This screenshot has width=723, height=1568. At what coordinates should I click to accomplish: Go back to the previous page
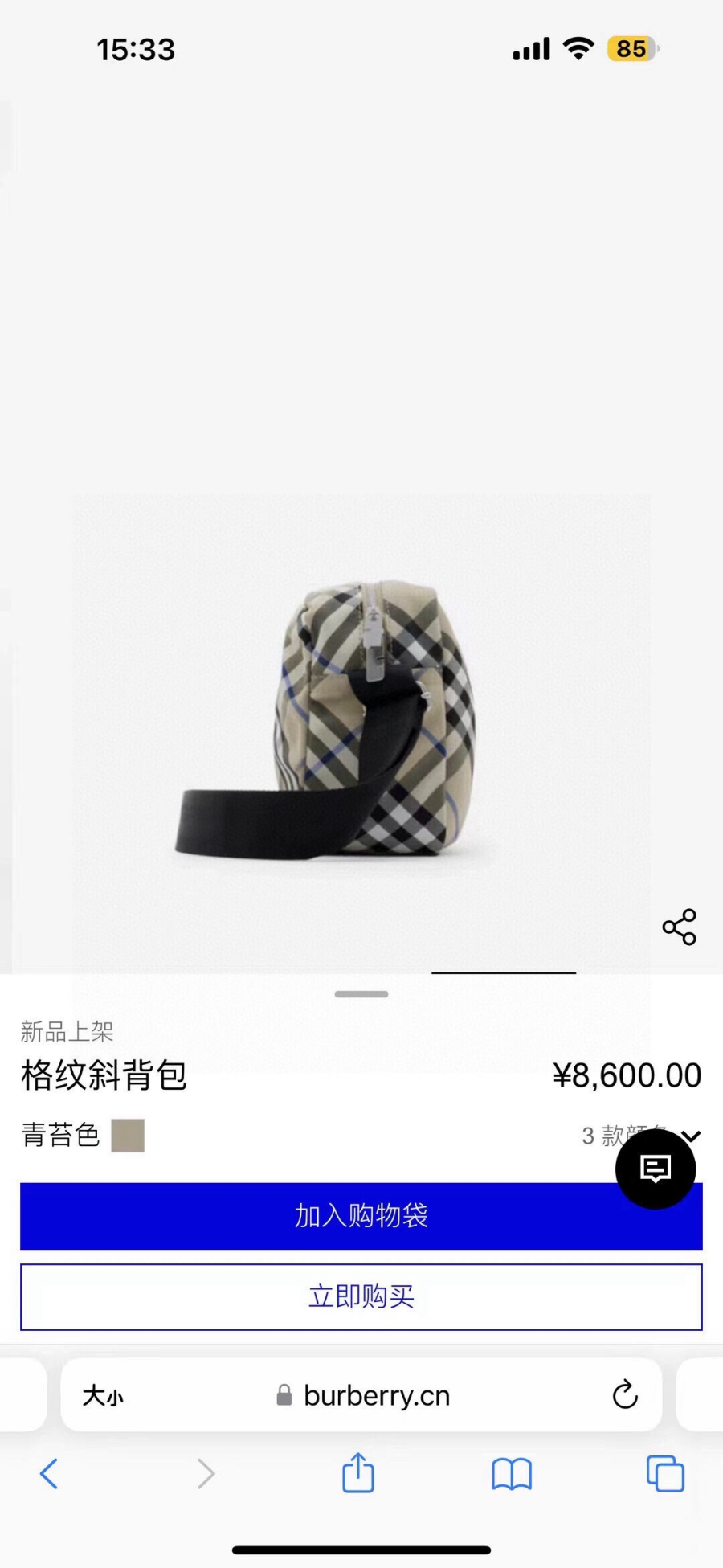(49, 1474)
